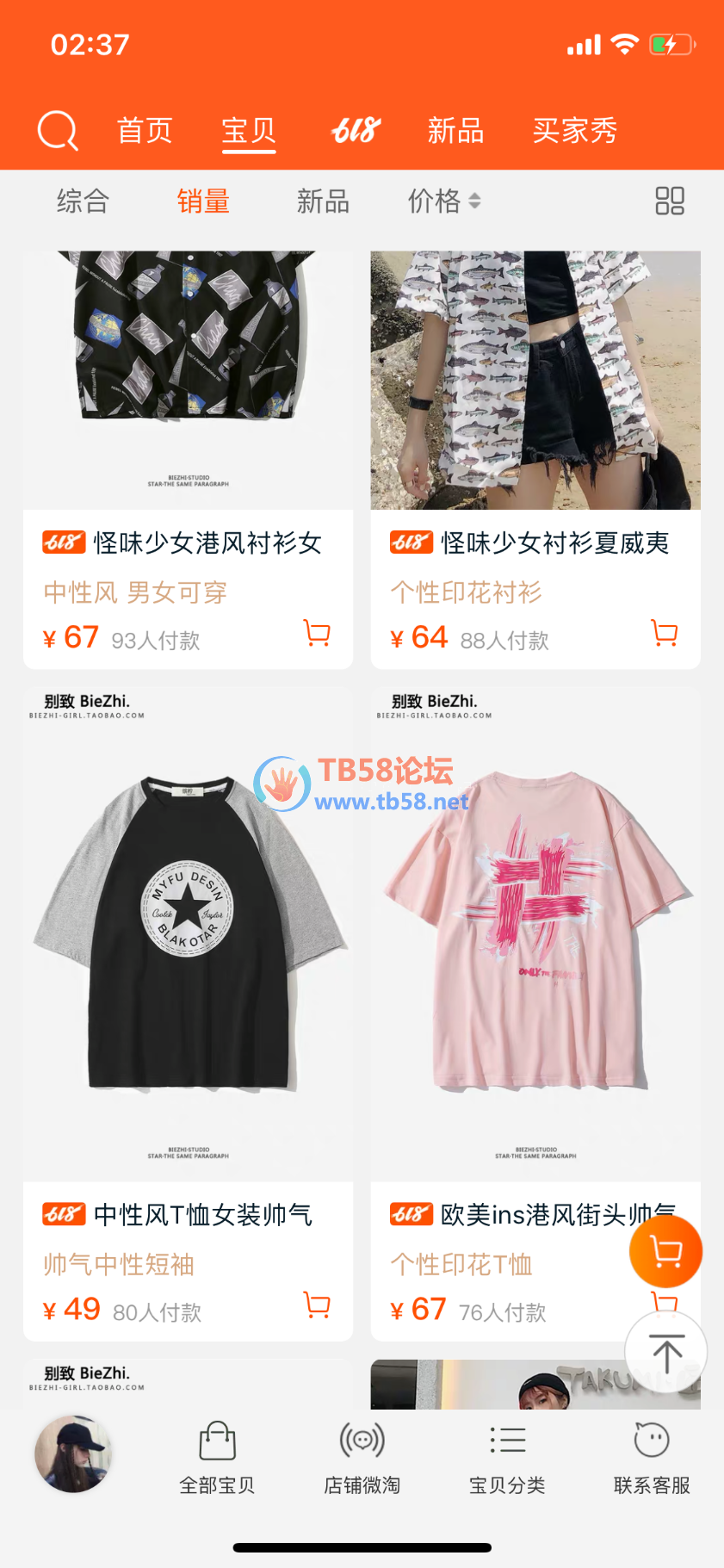Open the 中性风T恤女装帅气 product
Image resolution: width=724 pixels, height=1568 pixels.
point(188,939)
